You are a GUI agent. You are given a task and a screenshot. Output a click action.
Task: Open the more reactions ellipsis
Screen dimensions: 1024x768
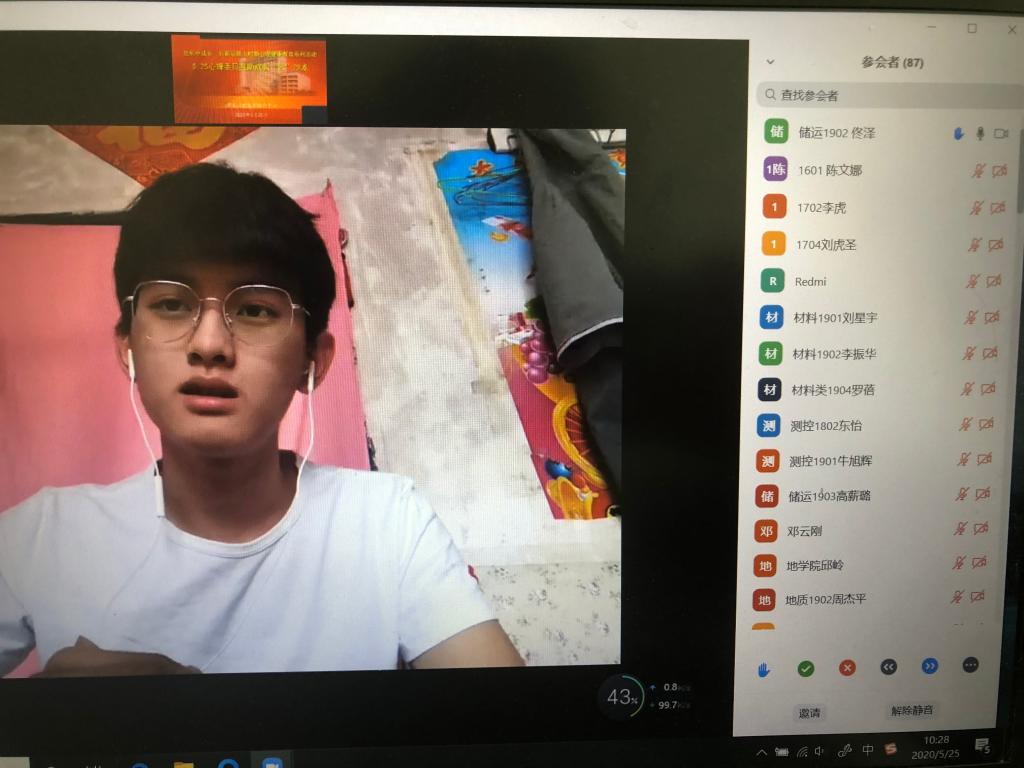coord(970,665)
